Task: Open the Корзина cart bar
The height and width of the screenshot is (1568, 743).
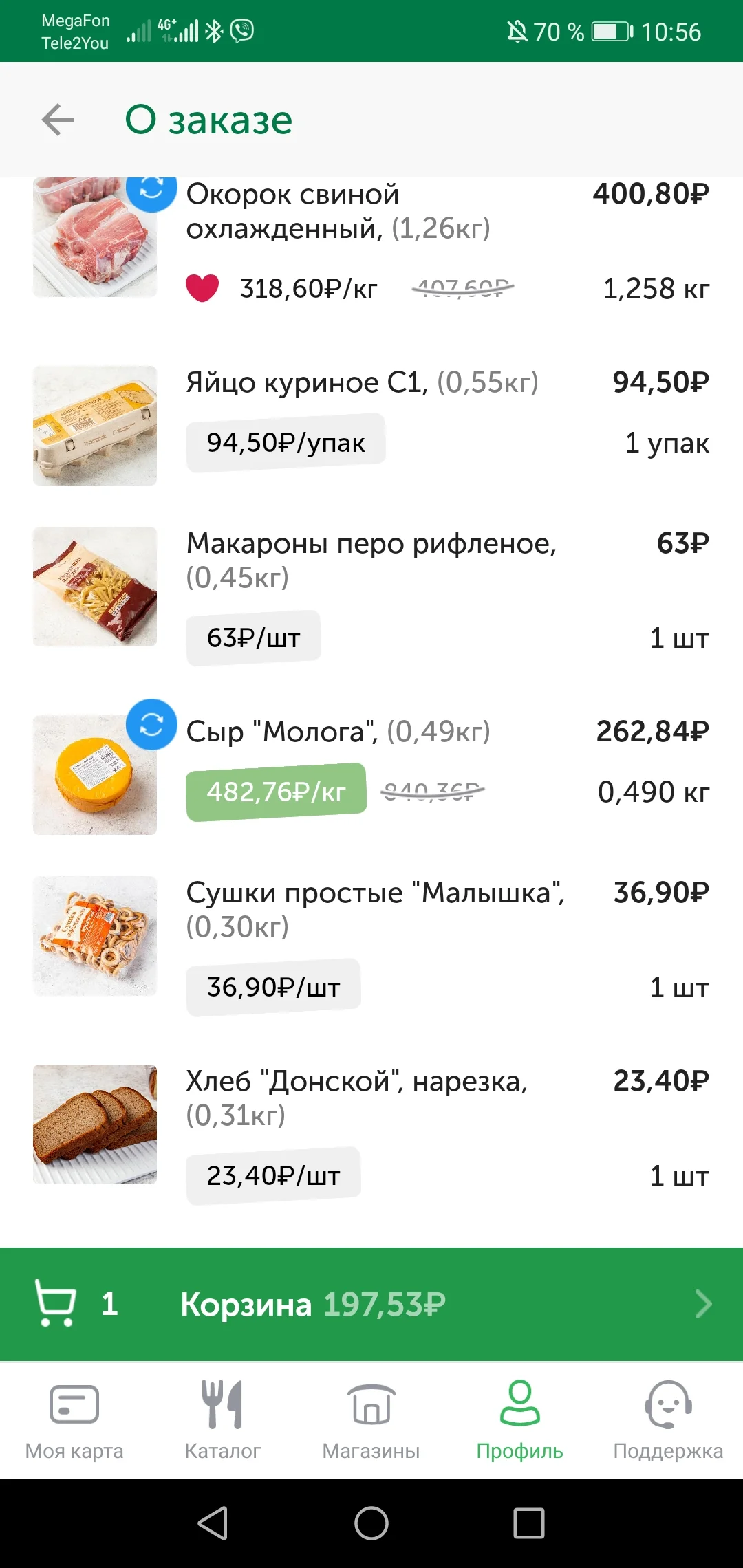Action: [x=371, y=1304]
